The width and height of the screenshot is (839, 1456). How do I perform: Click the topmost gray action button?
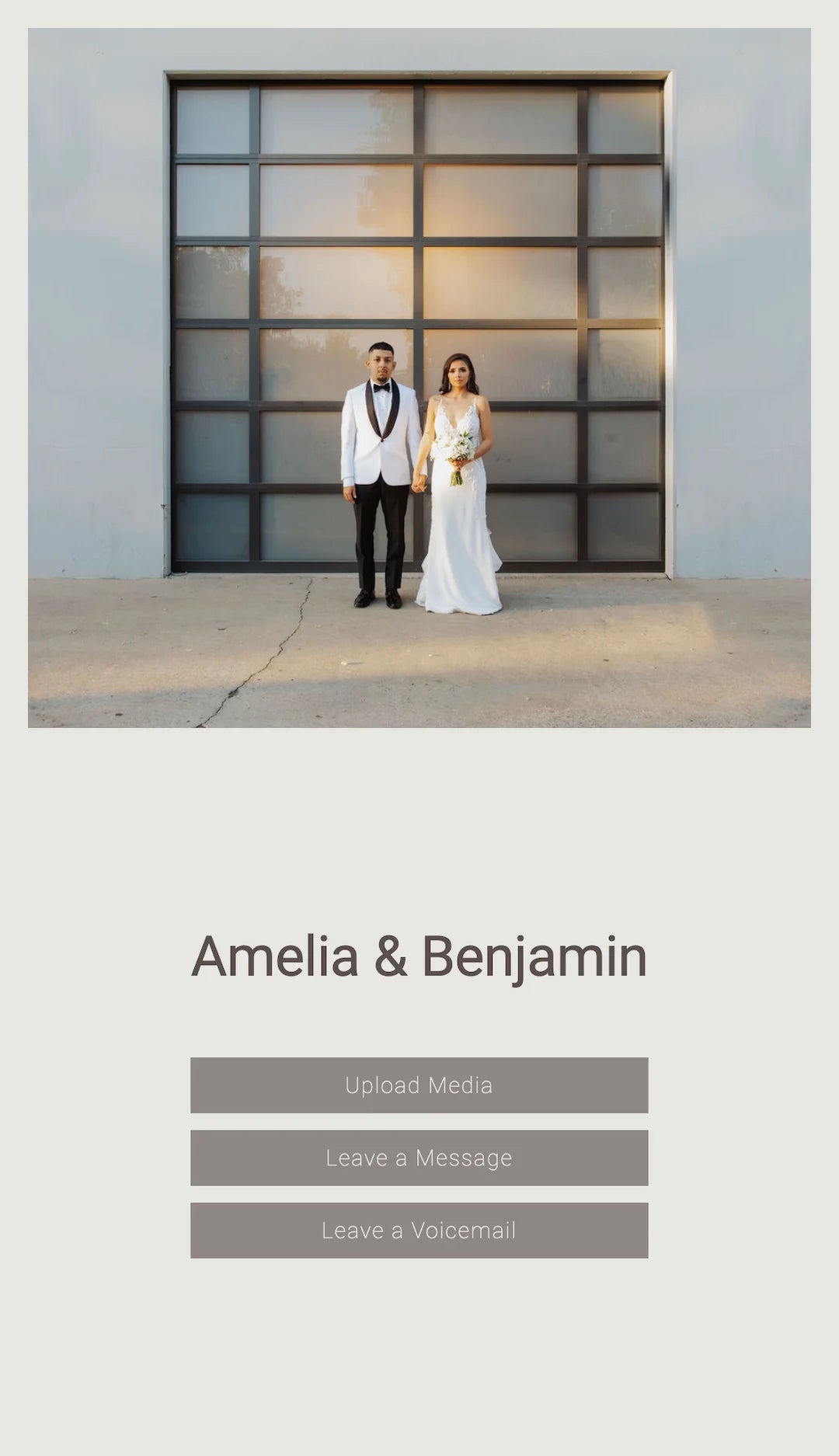419,1085
